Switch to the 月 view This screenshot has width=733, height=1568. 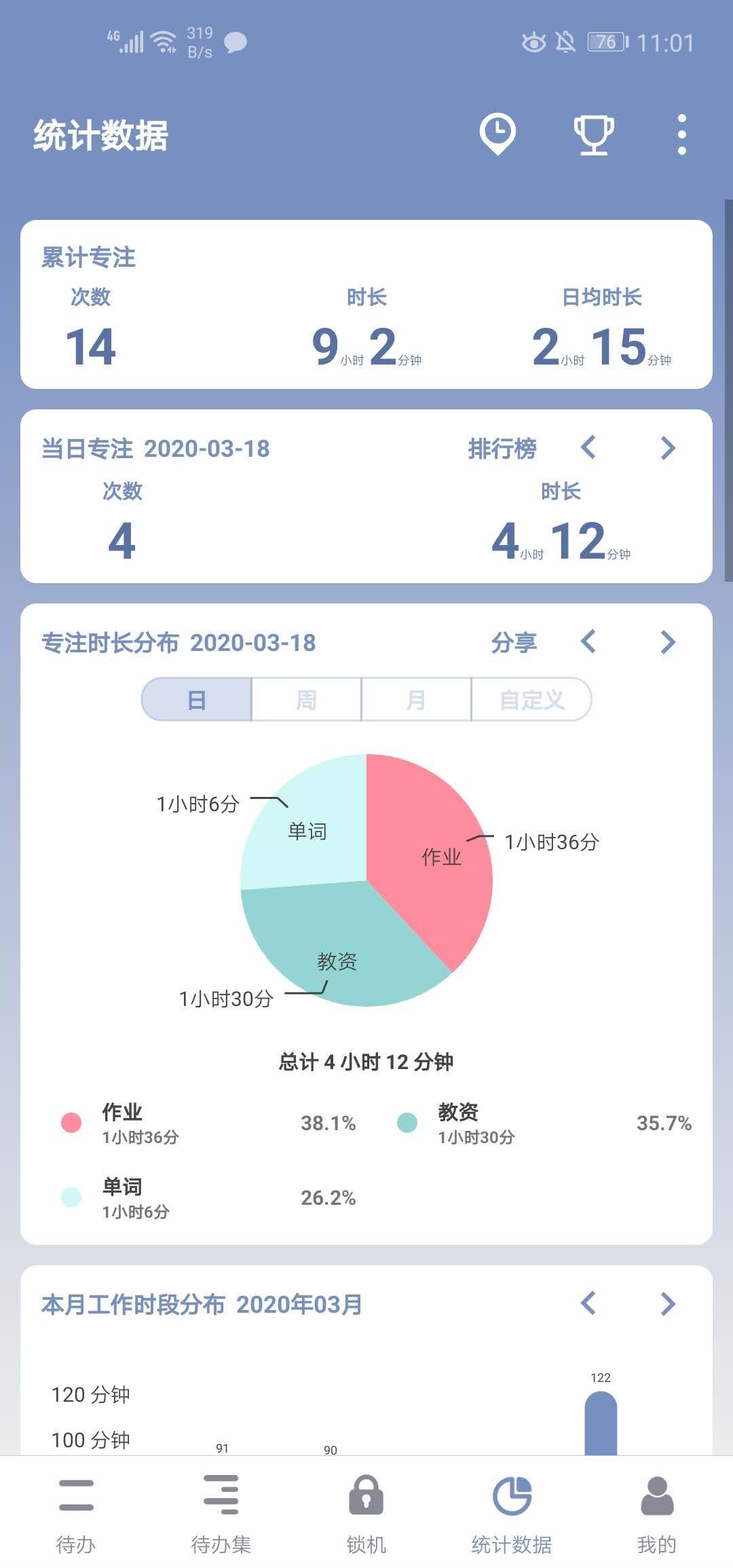[x=416, y=699]
